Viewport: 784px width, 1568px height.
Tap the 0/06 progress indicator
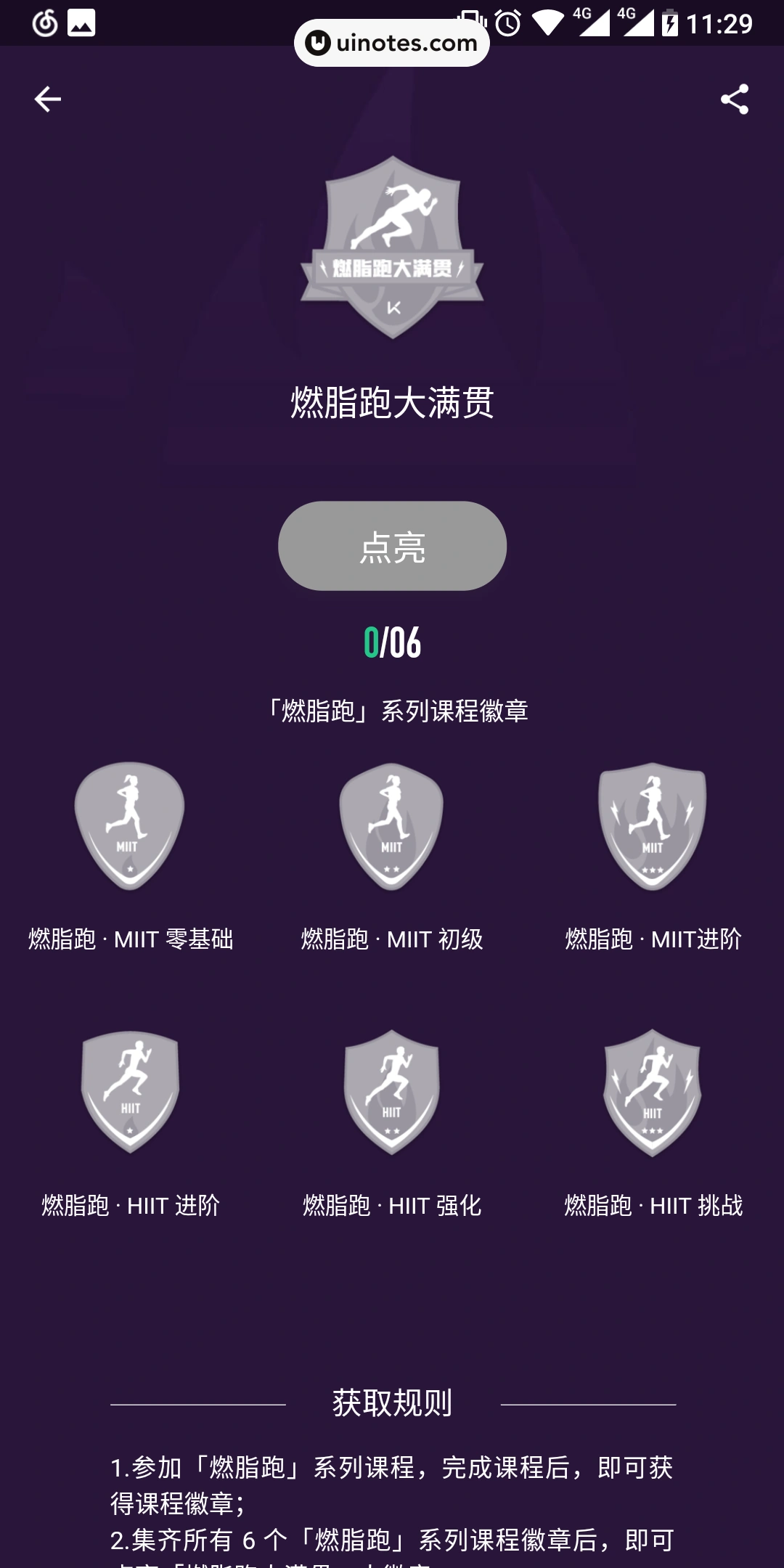pyautogui.click(x=391, y=642)
